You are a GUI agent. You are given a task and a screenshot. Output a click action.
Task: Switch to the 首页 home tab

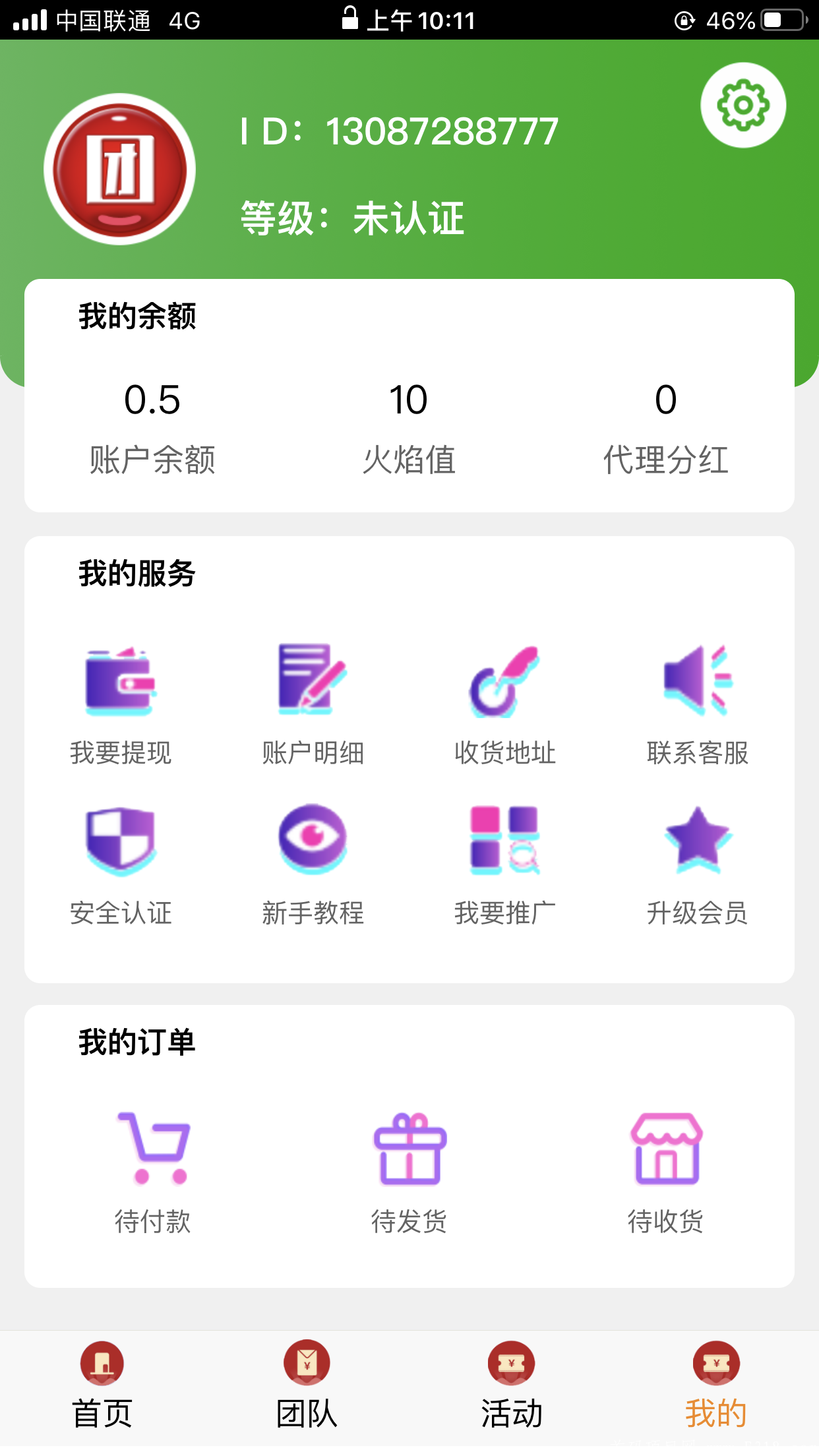(x=102, y=1385)
